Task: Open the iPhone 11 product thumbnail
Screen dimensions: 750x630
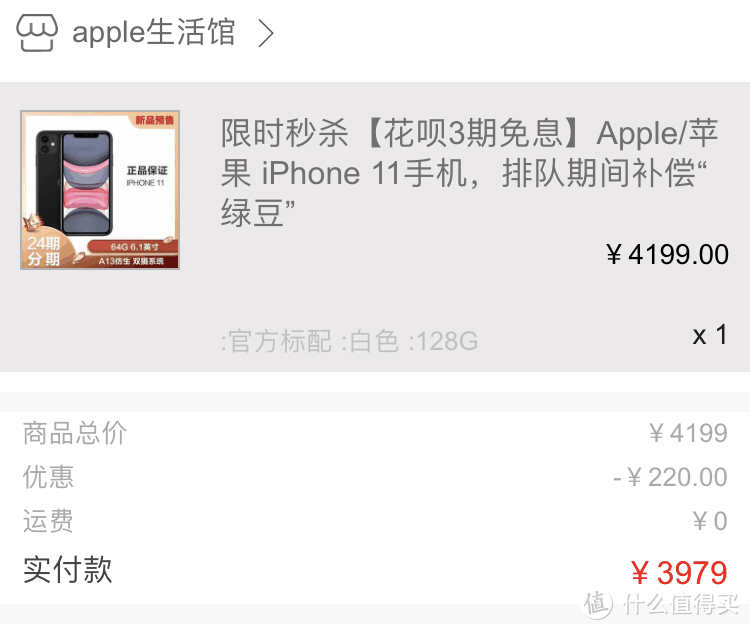Action: pyautogui.click(x=100, y=190)
